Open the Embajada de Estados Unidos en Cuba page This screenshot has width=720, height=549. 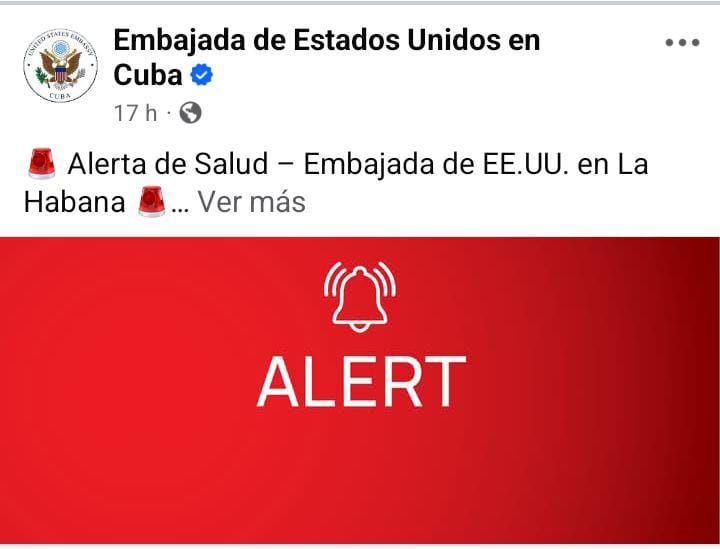[x=326, y=41]
